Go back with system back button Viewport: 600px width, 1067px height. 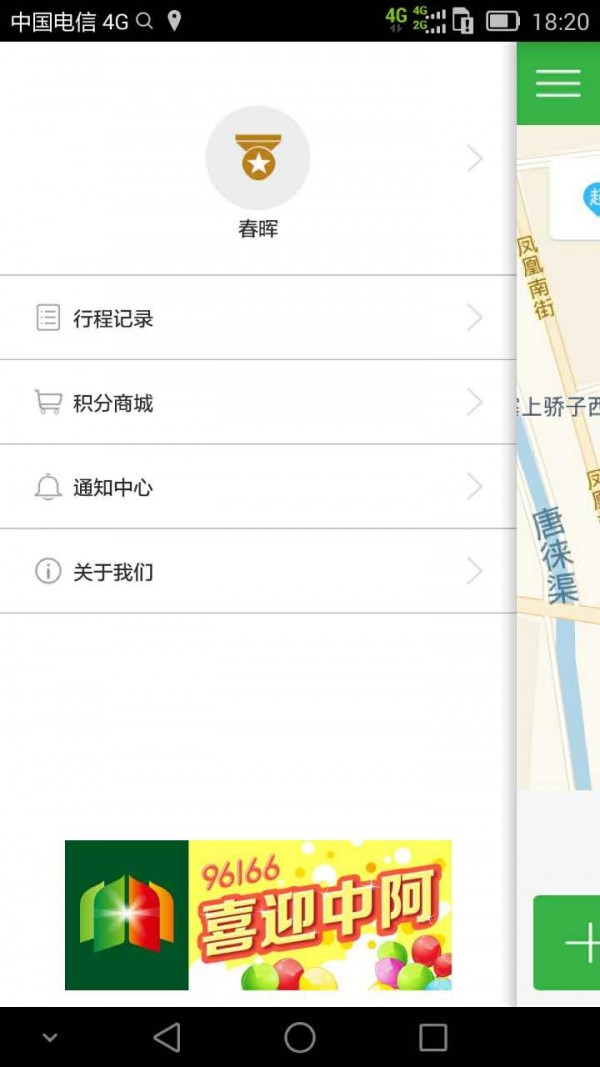167,1037
